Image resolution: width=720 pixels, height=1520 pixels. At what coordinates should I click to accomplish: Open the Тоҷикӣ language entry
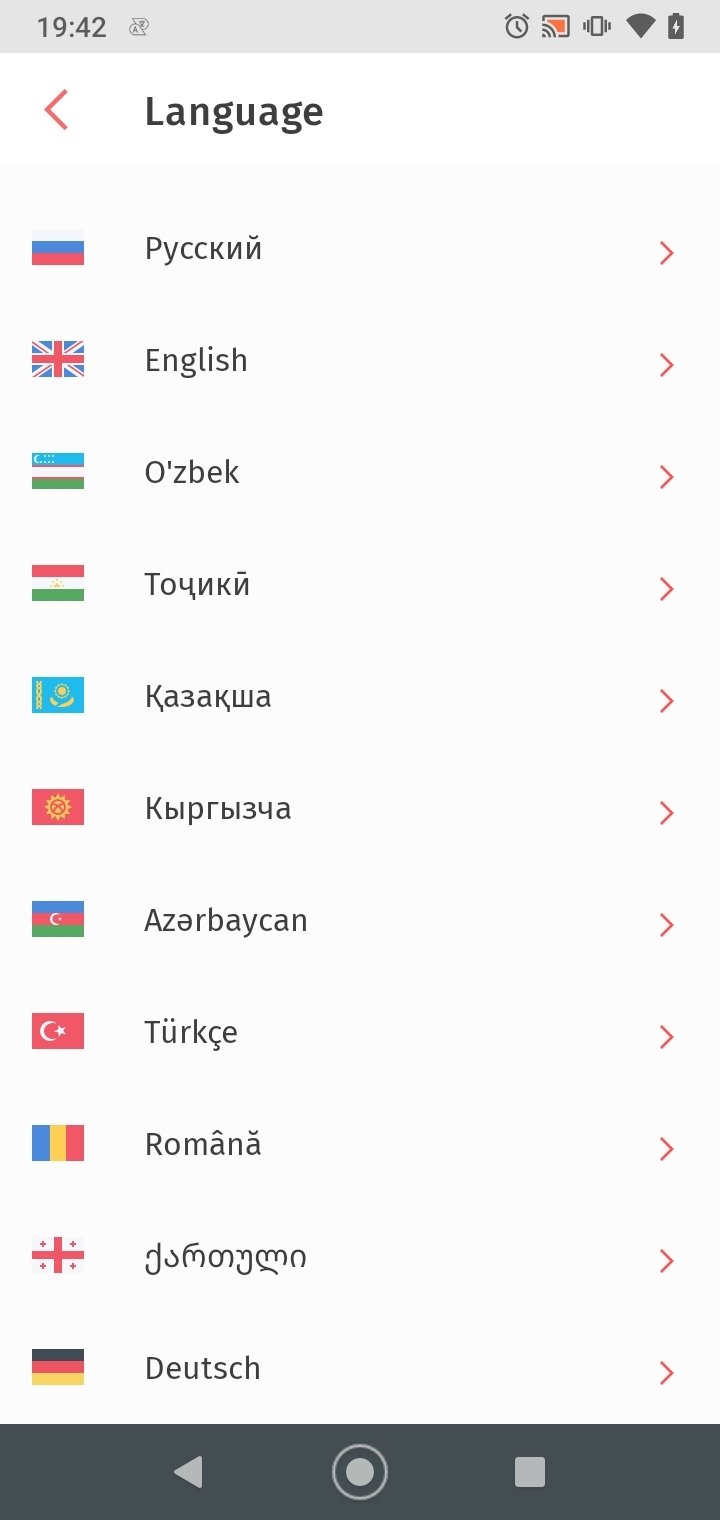click(197, 584)
